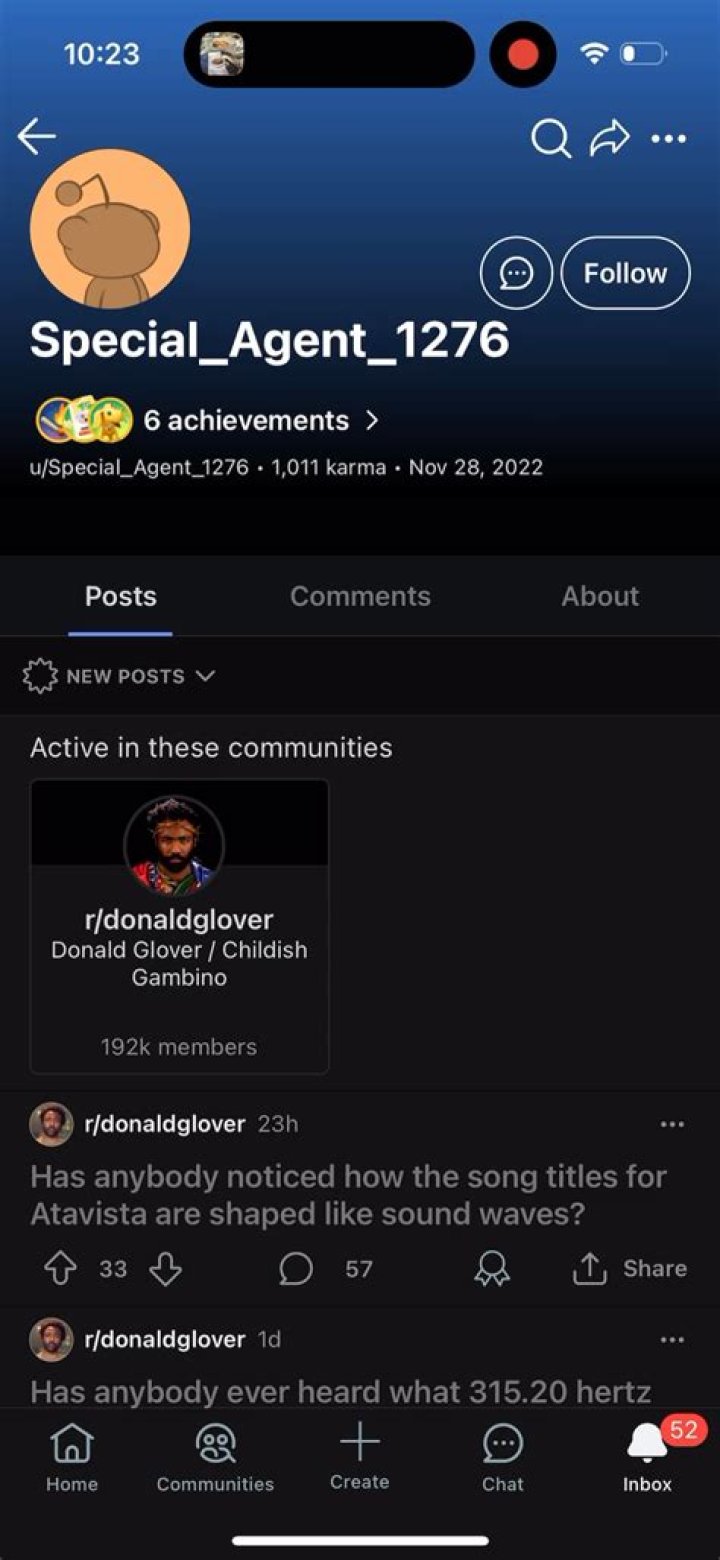
Task: Open the r/donaldglover community card
Action: [180, 927]
